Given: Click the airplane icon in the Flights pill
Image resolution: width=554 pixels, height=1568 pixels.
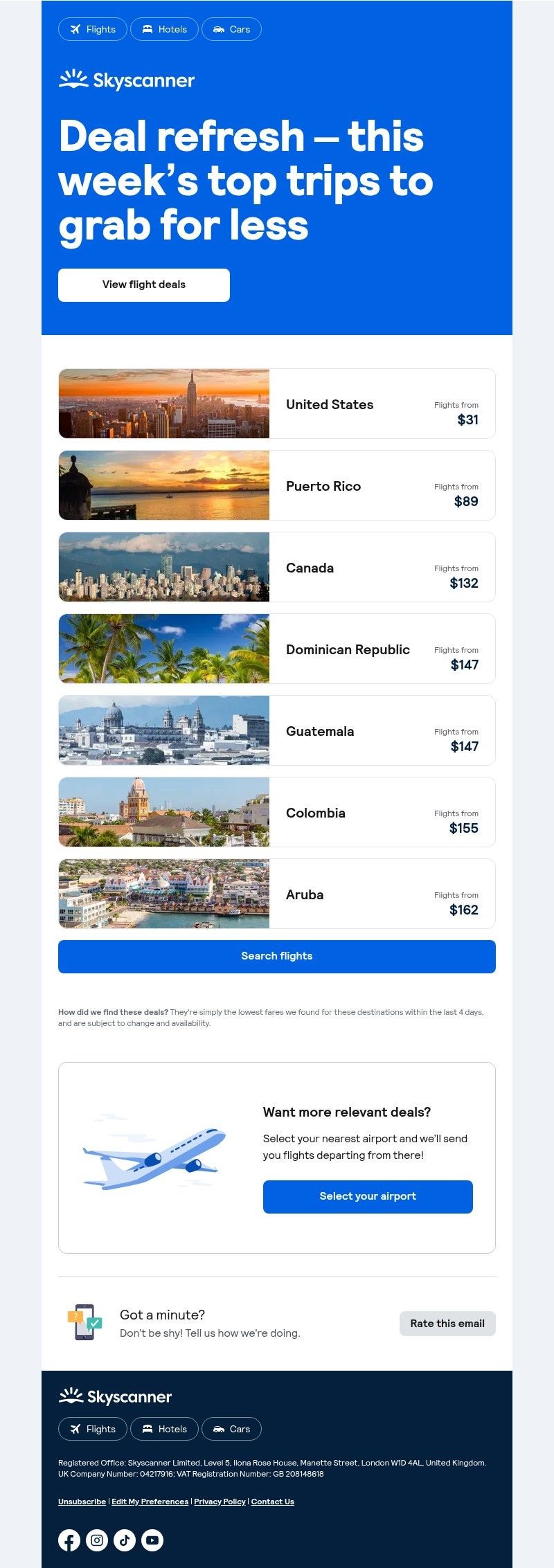Looking at the screenshot, I should pos(77,29).
